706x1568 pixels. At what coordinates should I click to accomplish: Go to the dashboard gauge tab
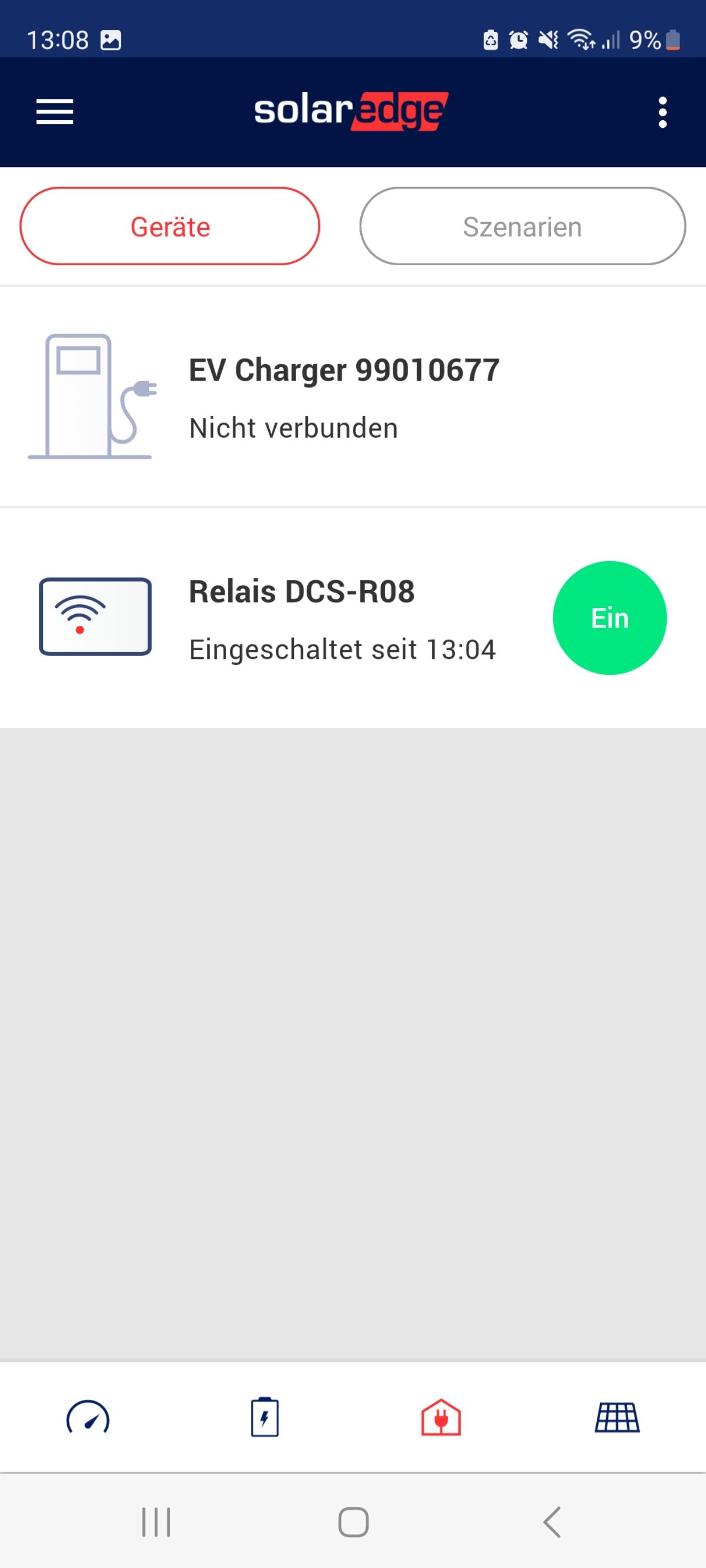88,1417
